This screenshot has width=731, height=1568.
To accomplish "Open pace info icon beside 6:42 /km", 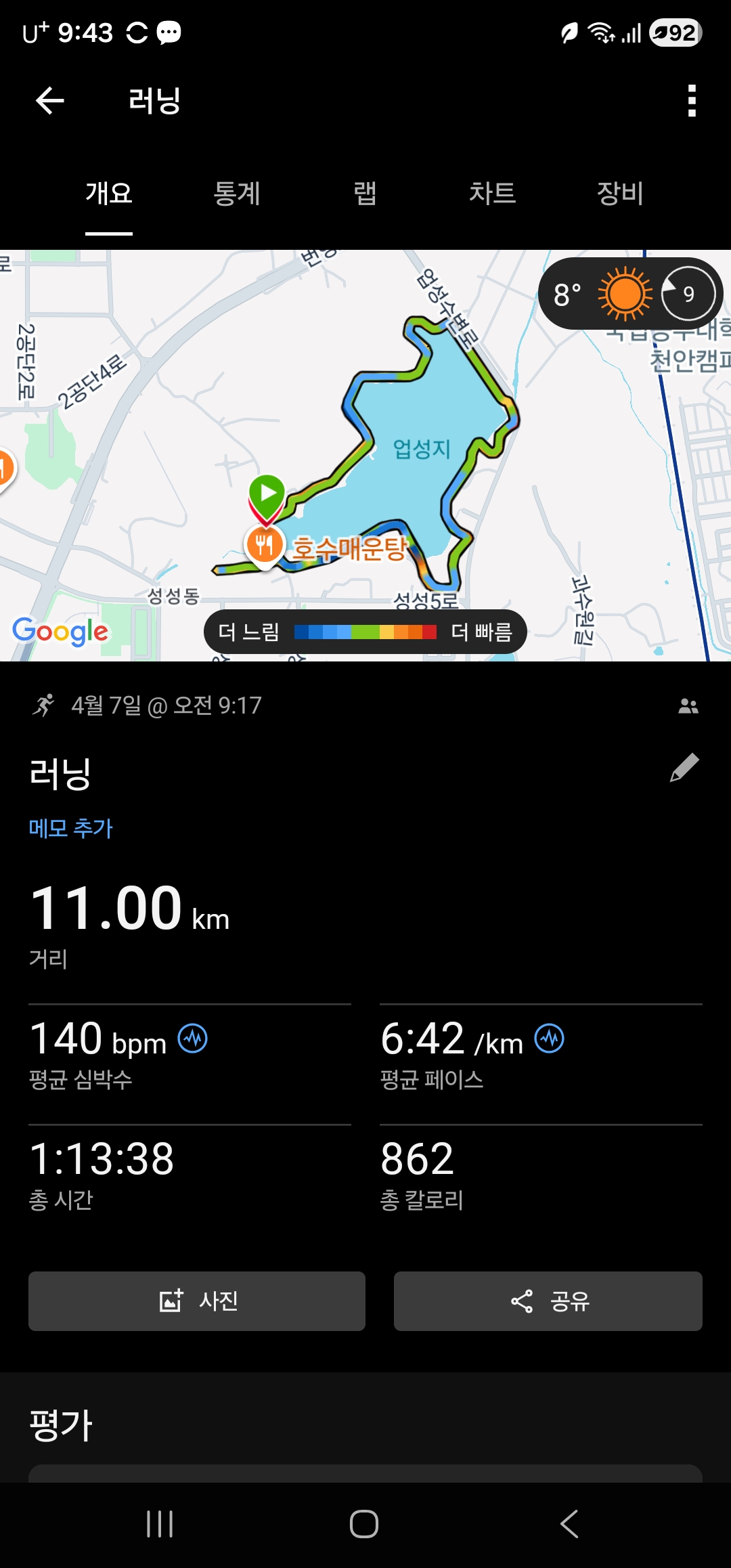I will pyautogui.click(x=549, y=1039).
